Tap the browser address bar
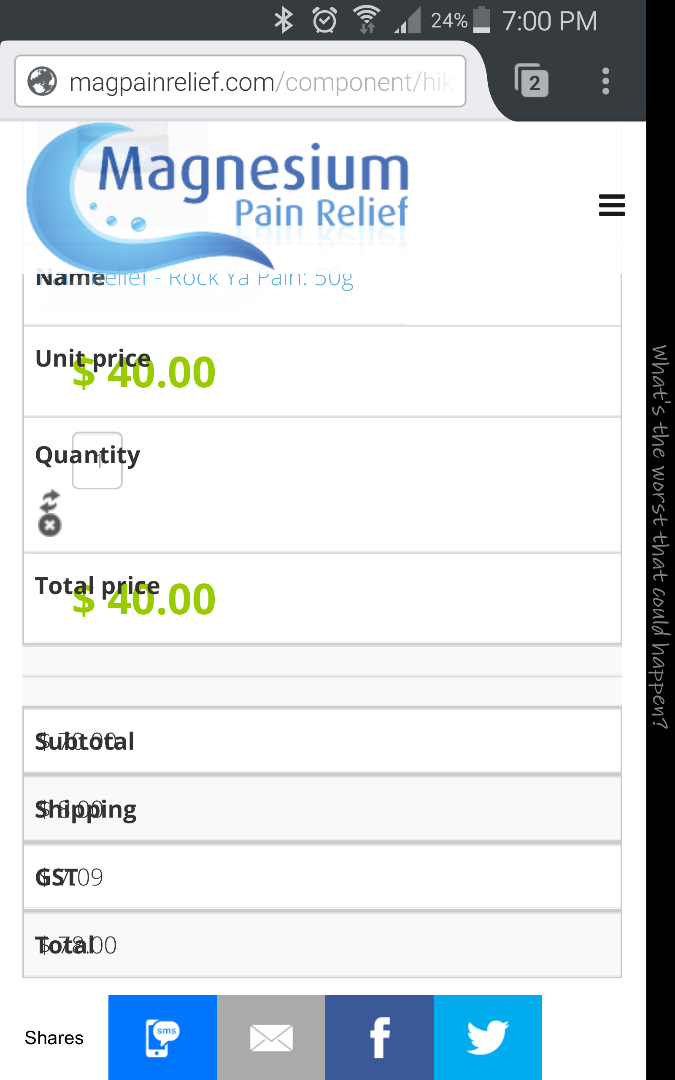 tap(240, 81)
